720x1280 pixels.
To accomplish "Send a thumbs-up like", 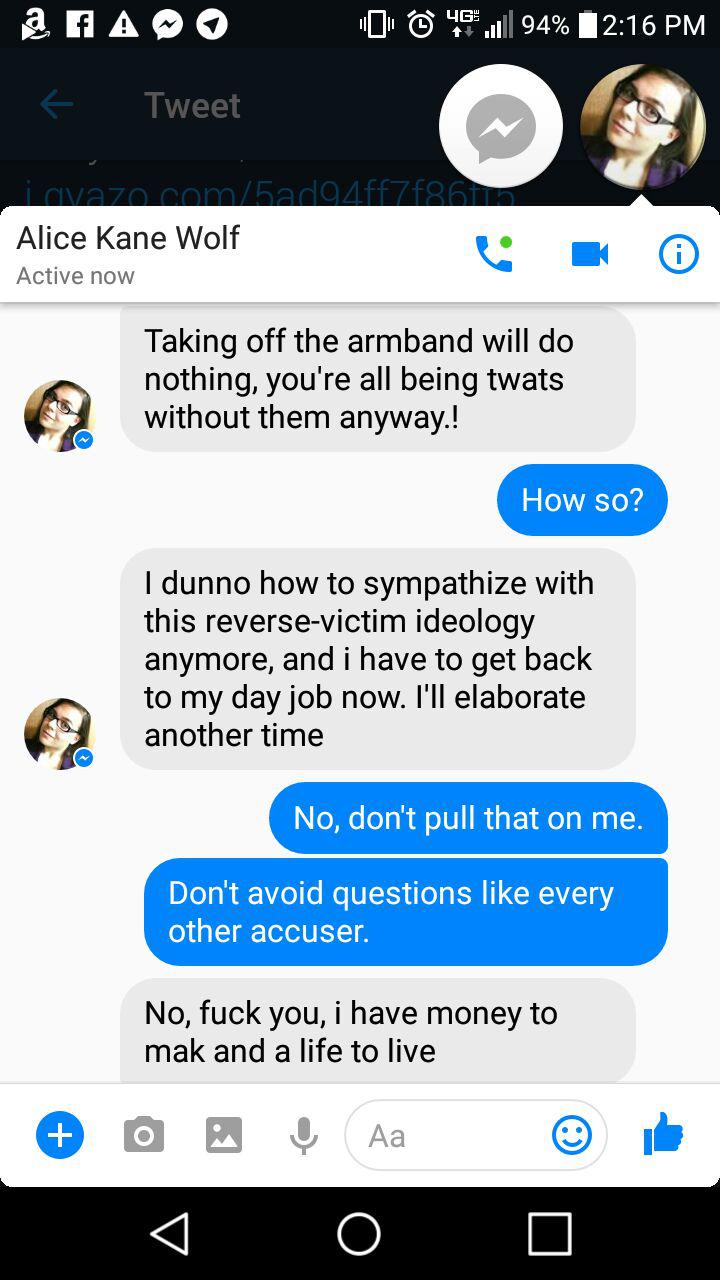I will [x=663, y=1135].
